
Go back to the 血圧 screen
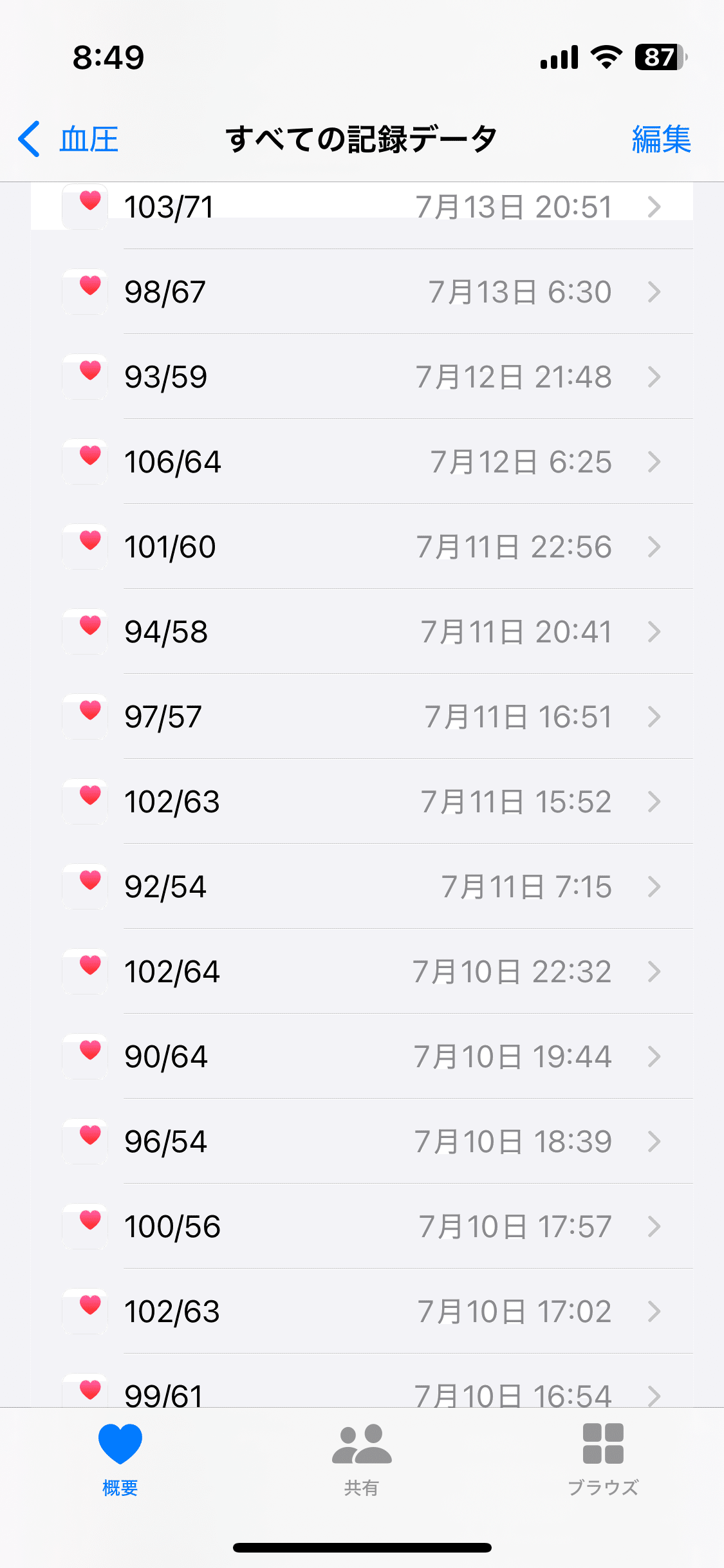coord(69,139)
